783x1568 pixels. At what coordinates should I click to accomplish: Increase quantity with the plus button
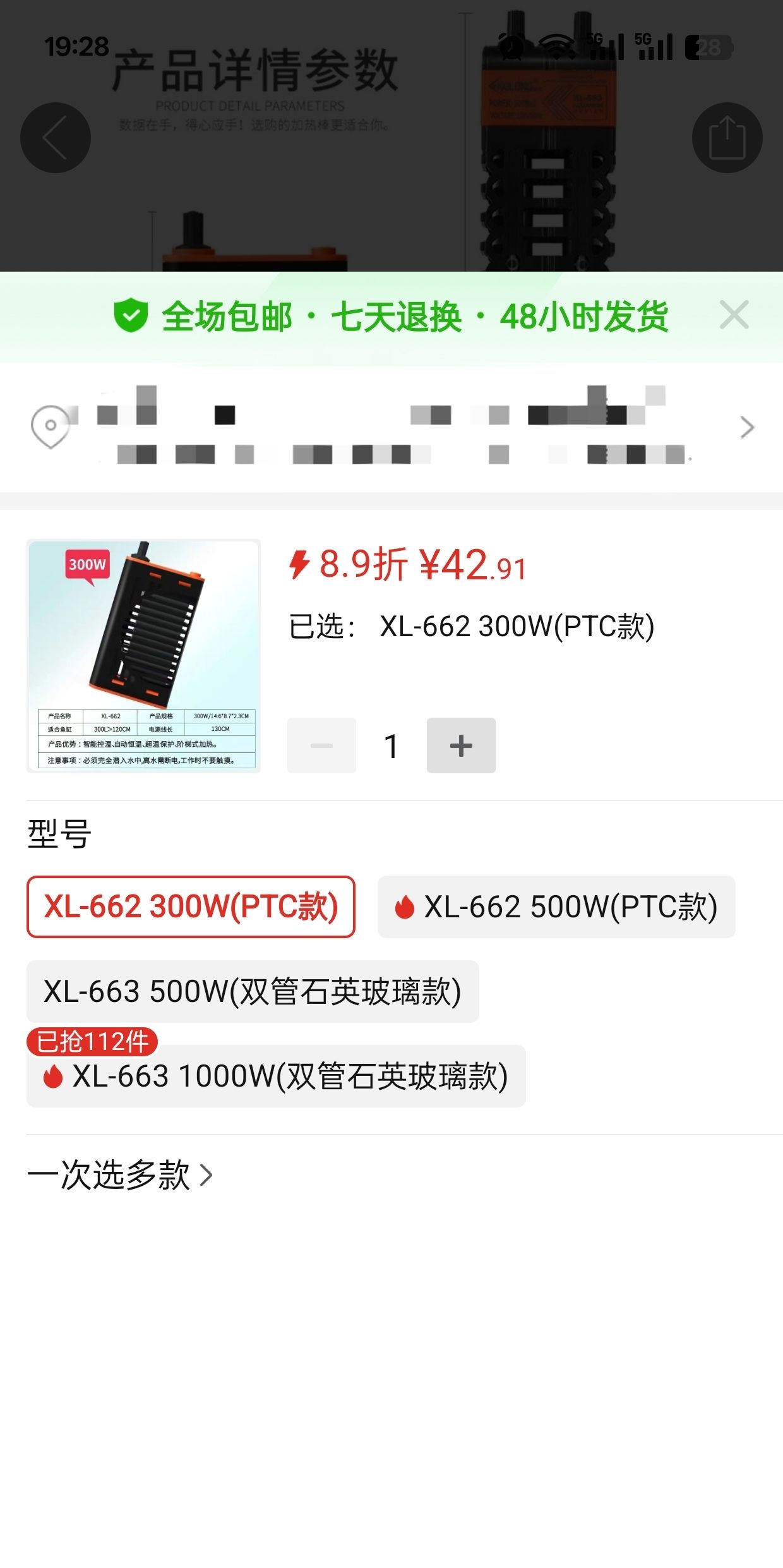(x=461, y=745)
